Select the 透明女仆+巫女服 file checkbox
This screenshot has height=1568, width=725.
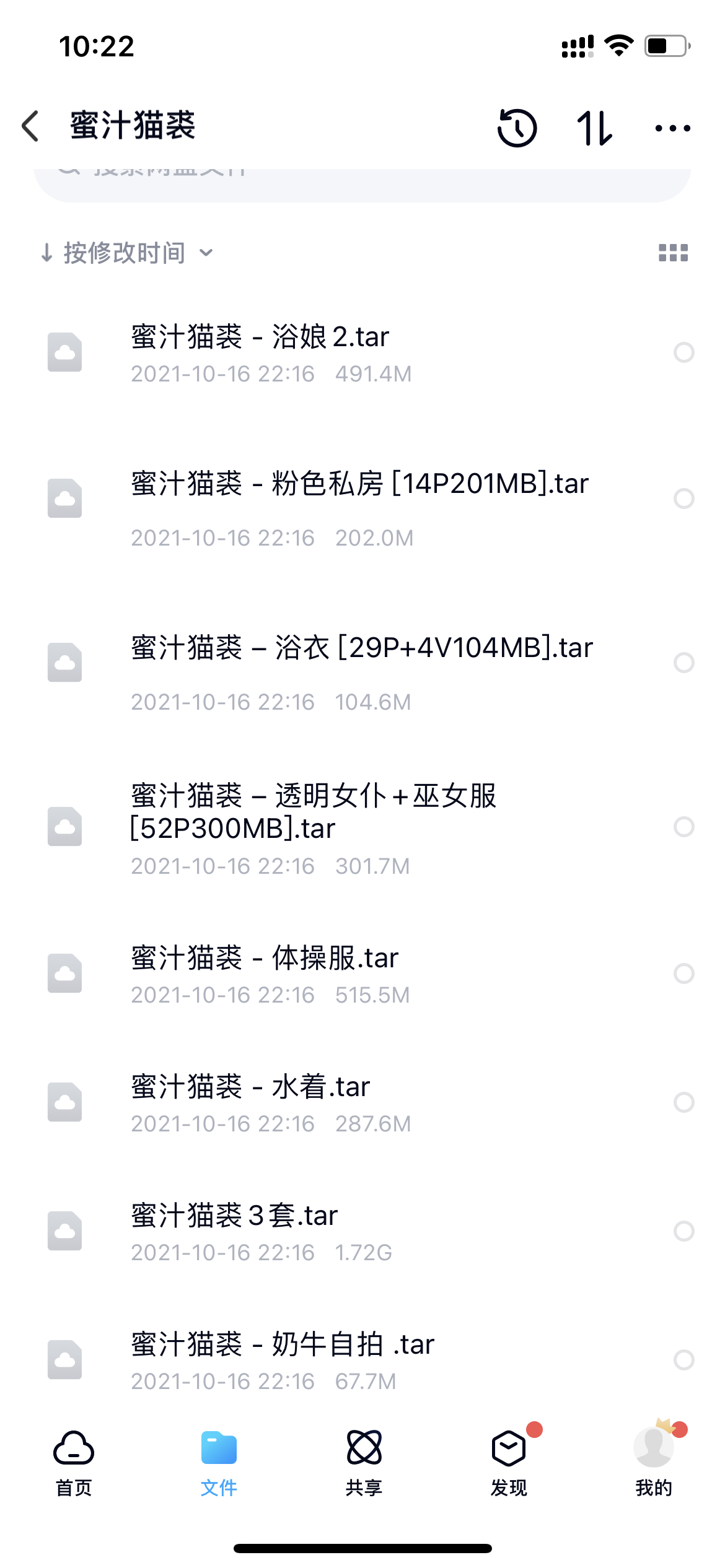pyautogui.click(x=683, y=827)
